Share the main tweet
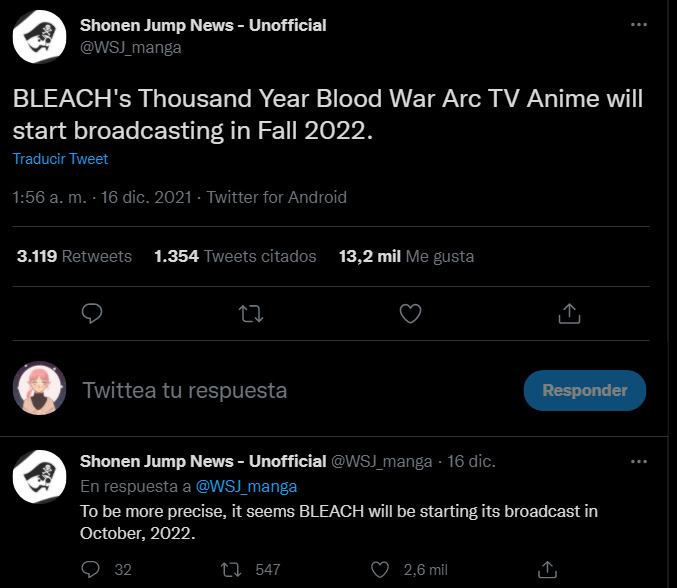Screen dimensions: 677x588 pyautogui.click(x=568, y=314)
